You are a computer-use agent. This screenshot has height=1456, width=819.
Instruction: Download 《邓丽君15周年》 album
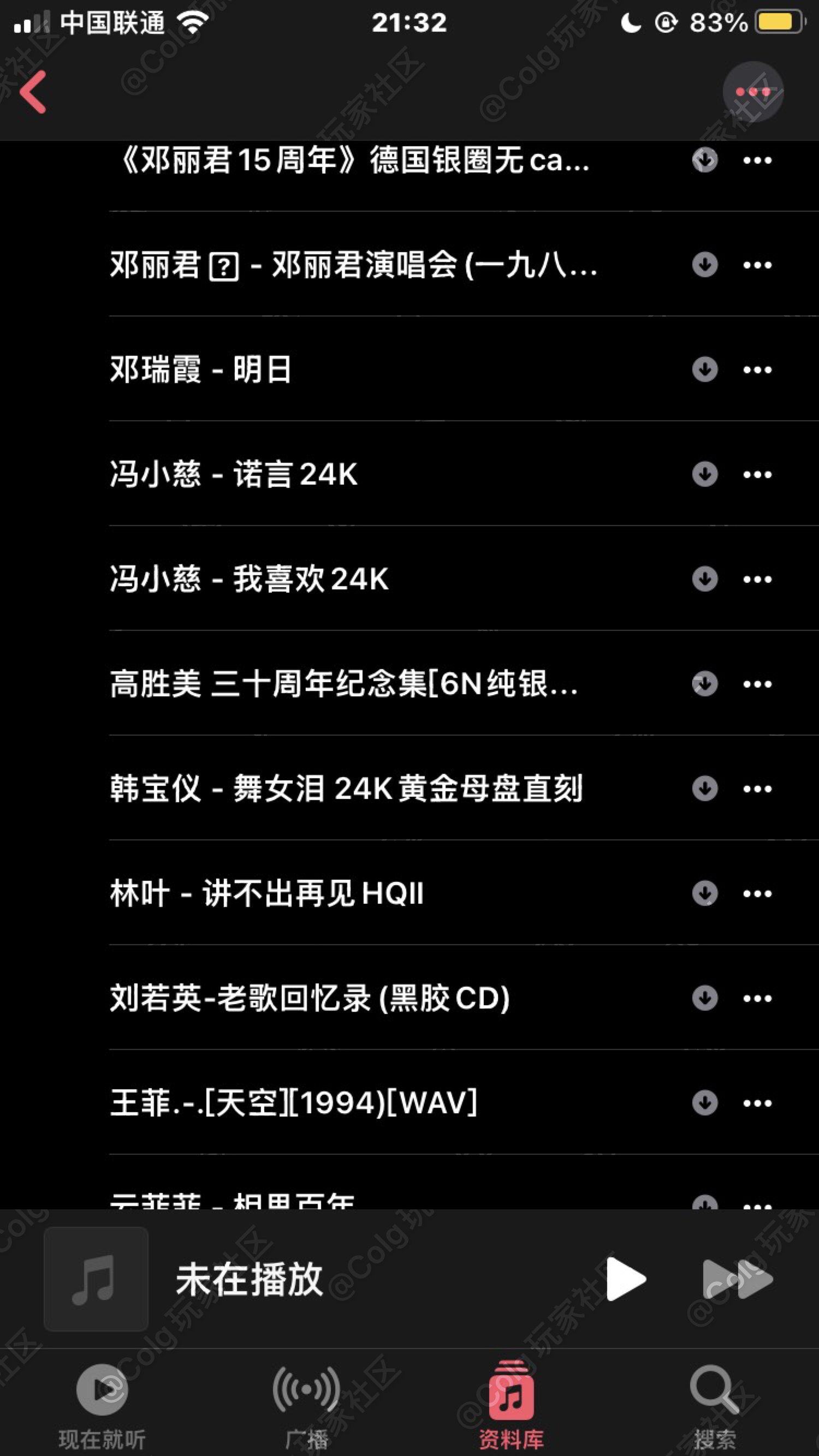point(705,160)
